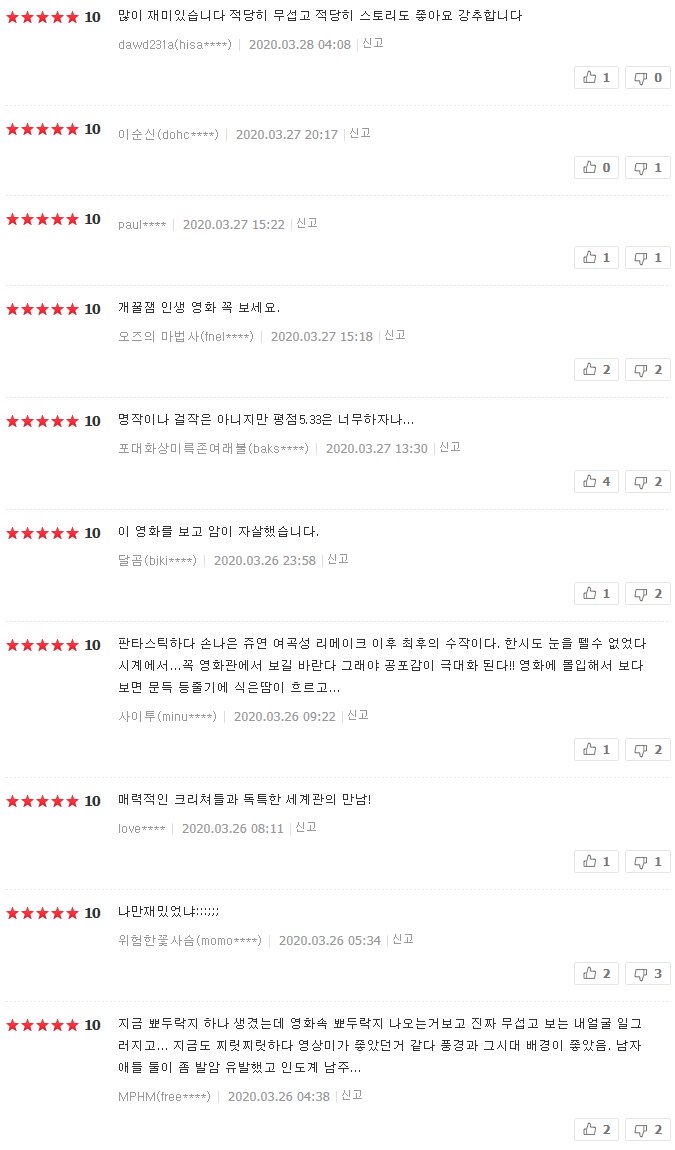The image size is (675, 1150).
Task: Report 달곰(biki****)'s review
Action: tap(338, 559)
